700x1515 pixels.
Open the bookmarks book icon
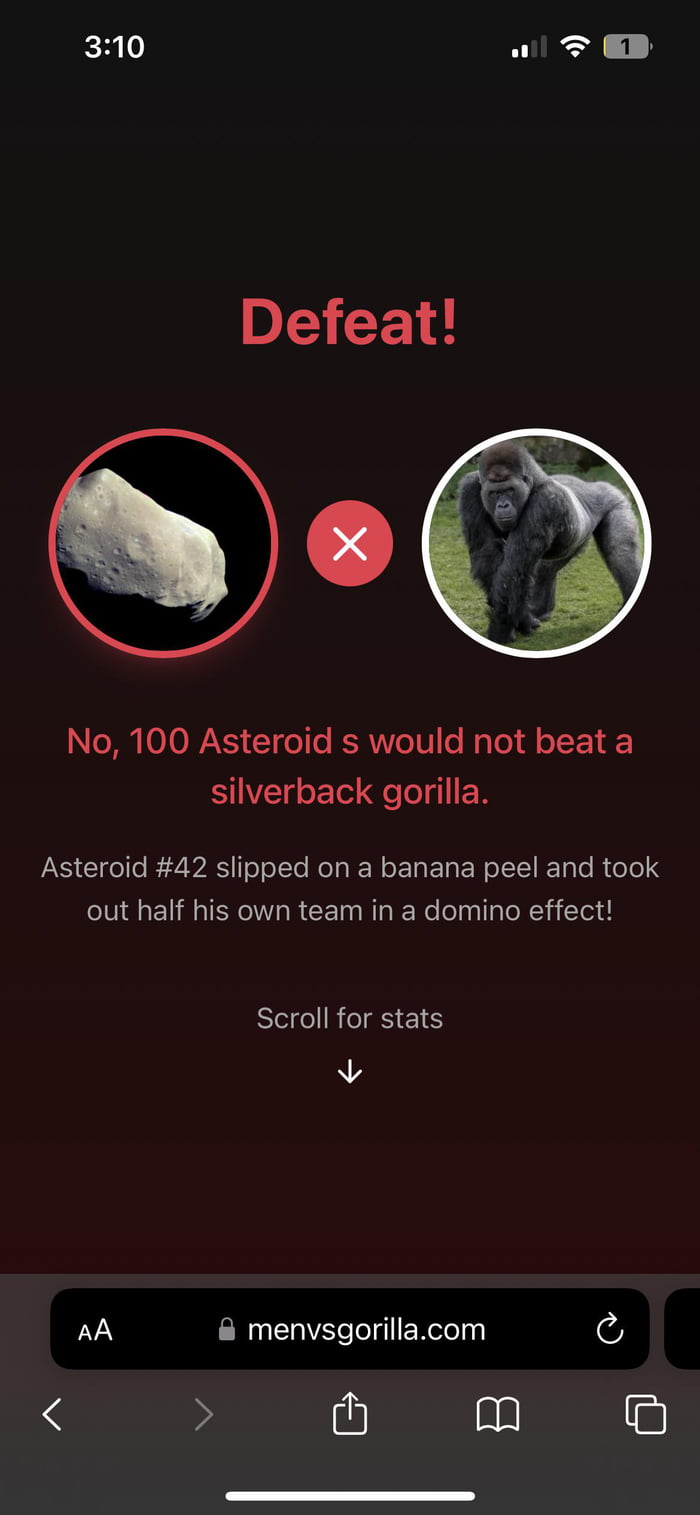(497, 1414)
